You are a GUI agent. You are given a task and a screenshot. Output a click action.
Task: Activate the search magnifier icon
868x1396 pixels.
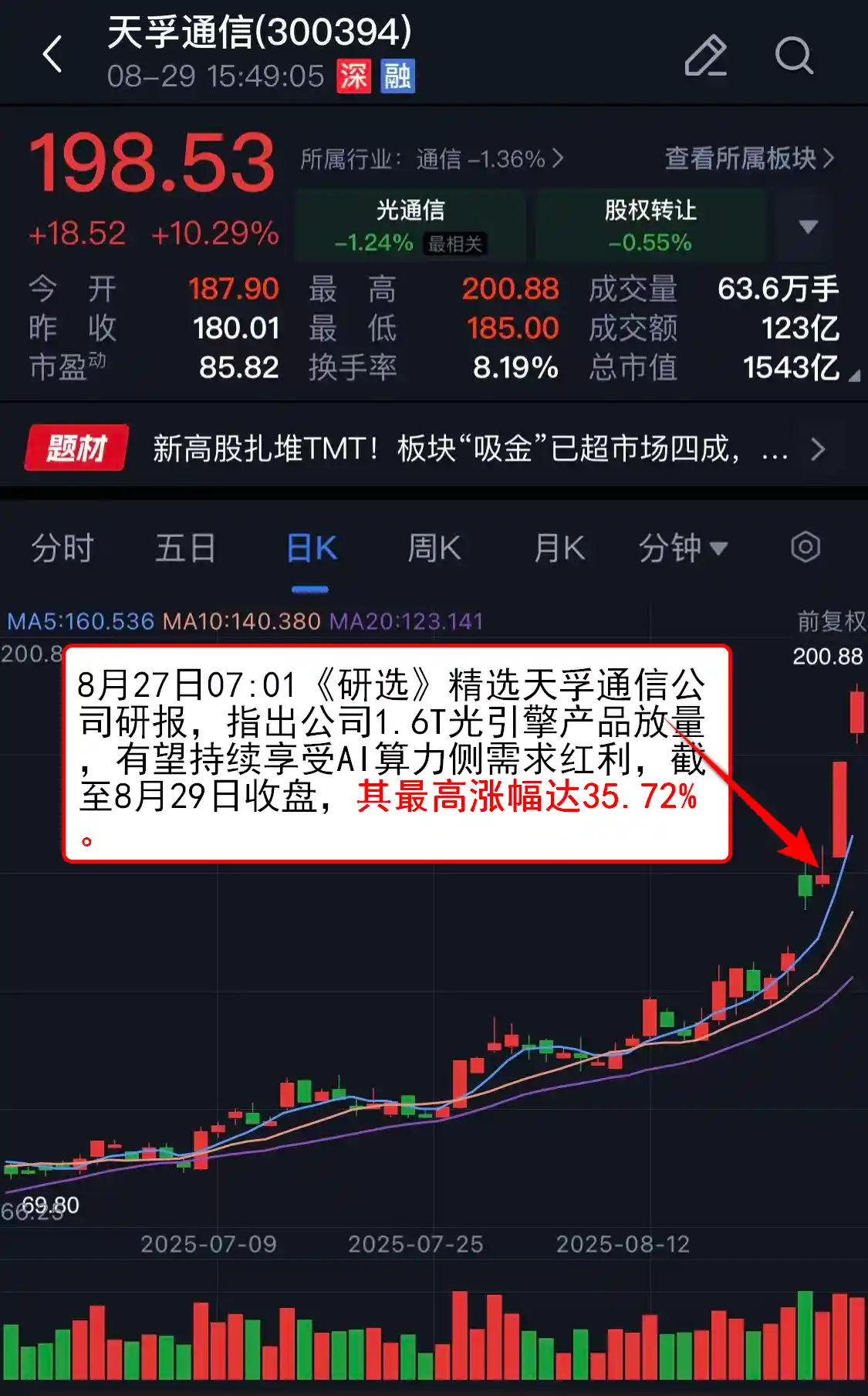[795, 56]
